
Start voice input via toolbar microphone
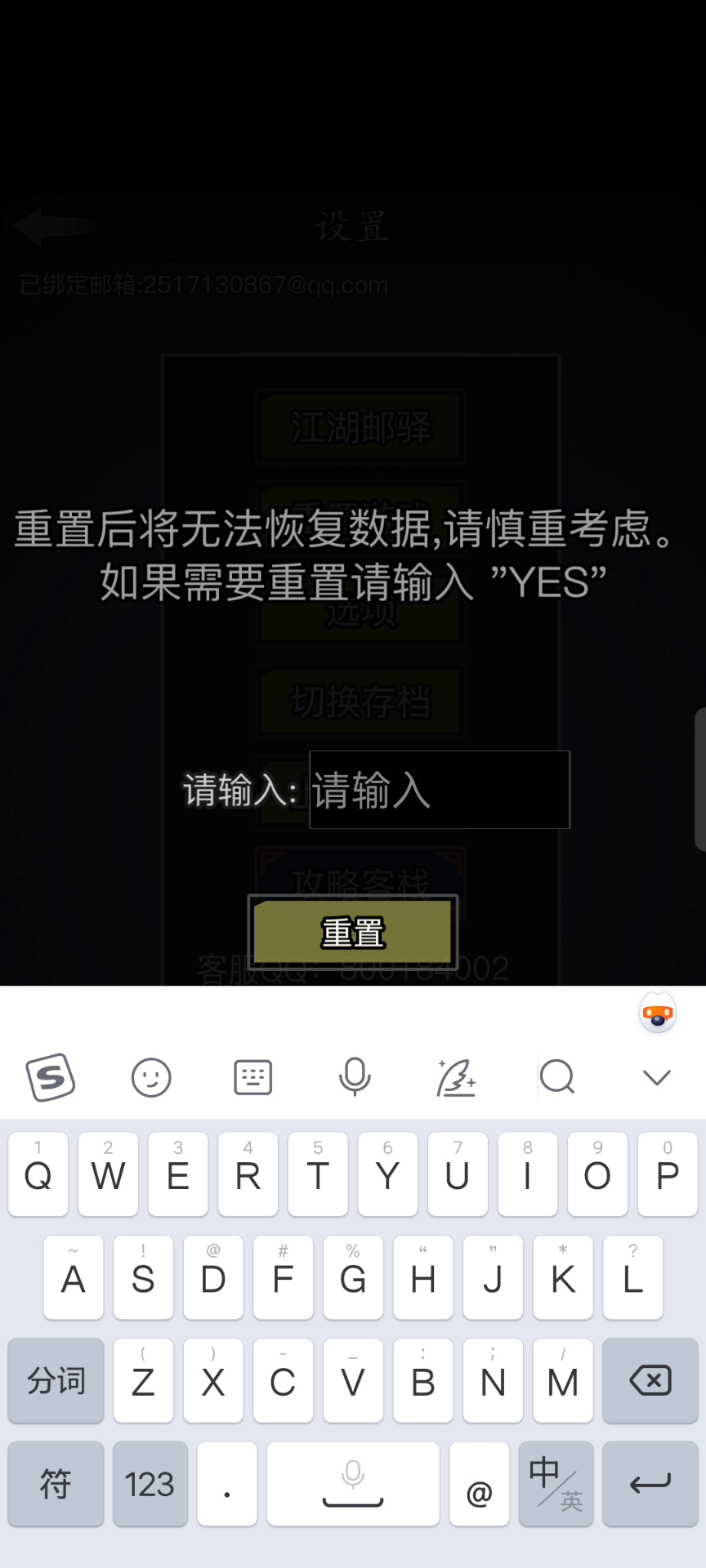coord(355,1077)
